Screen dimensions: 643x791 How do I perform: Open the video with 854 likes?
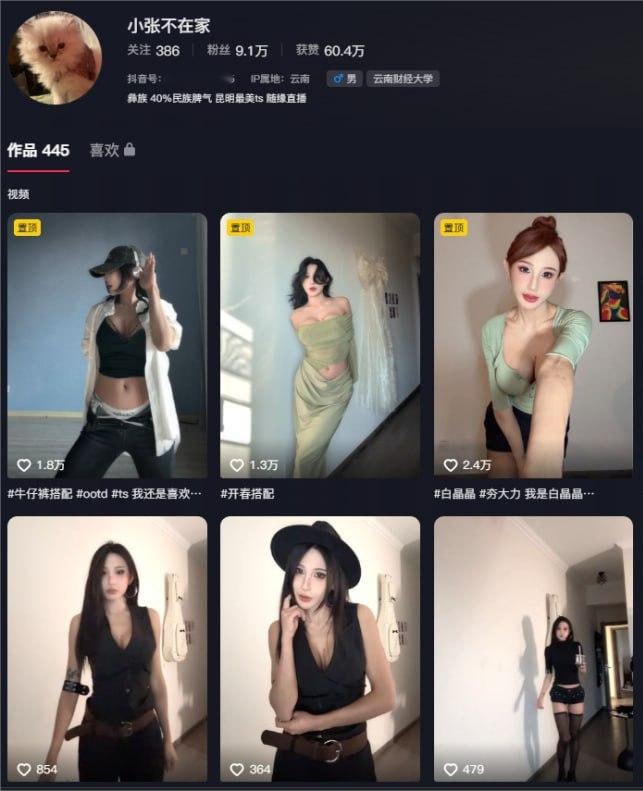point(107,648)
